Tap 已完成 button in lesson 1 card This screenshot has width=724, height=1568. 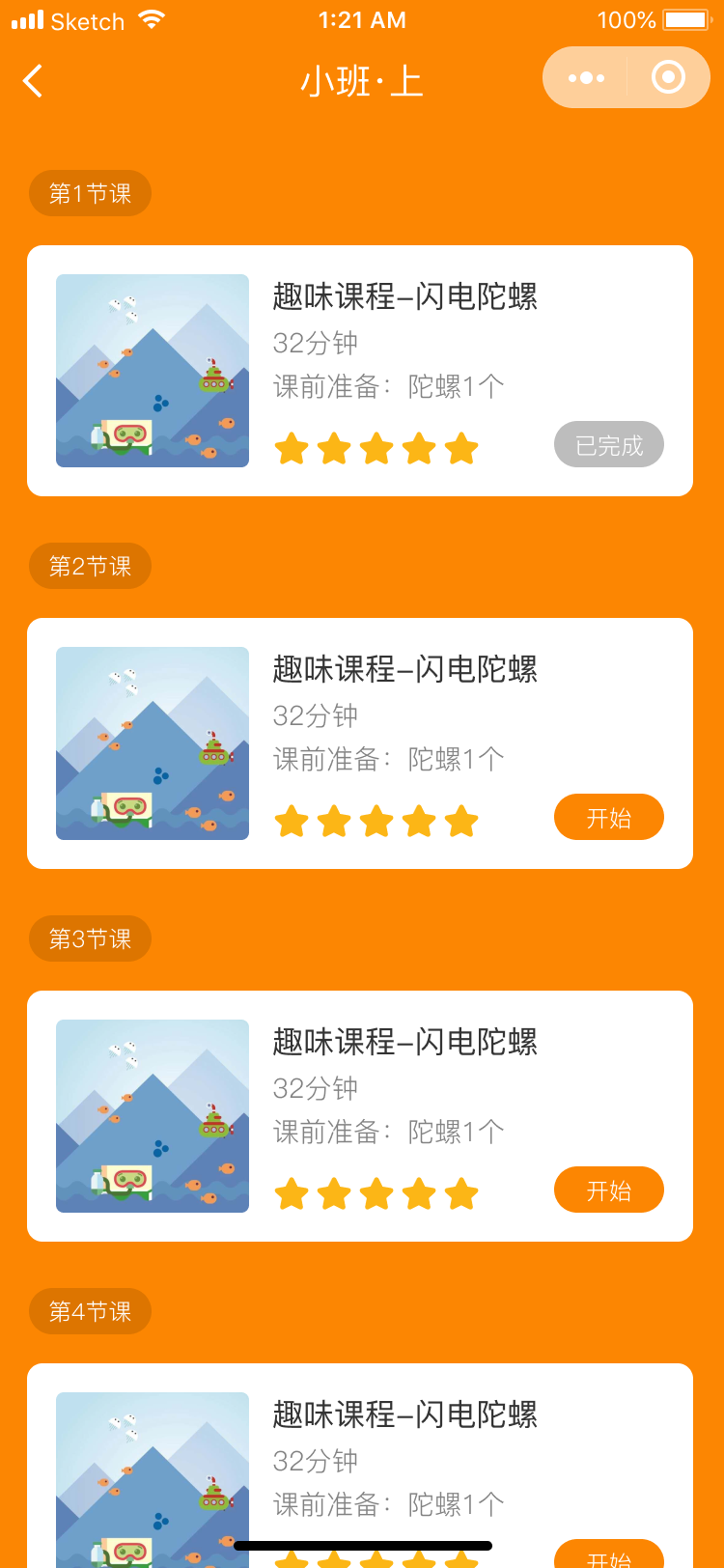click(x=608, y=444)
